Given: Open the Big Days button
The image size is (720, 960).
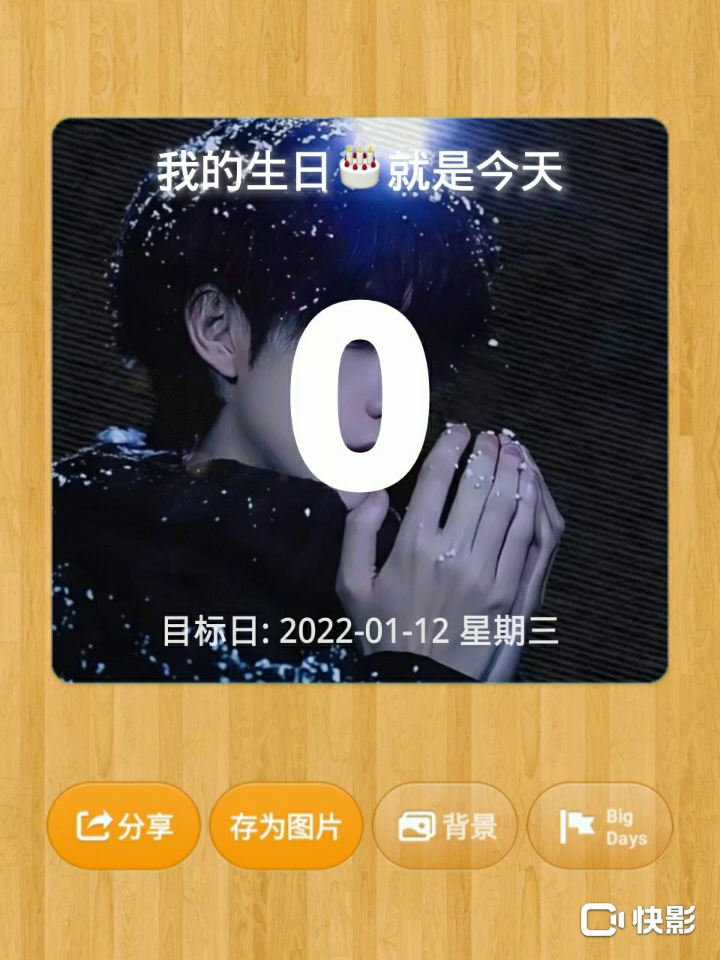Looking at the screenshot, I should pyautogui.click(x=600, y=826).
